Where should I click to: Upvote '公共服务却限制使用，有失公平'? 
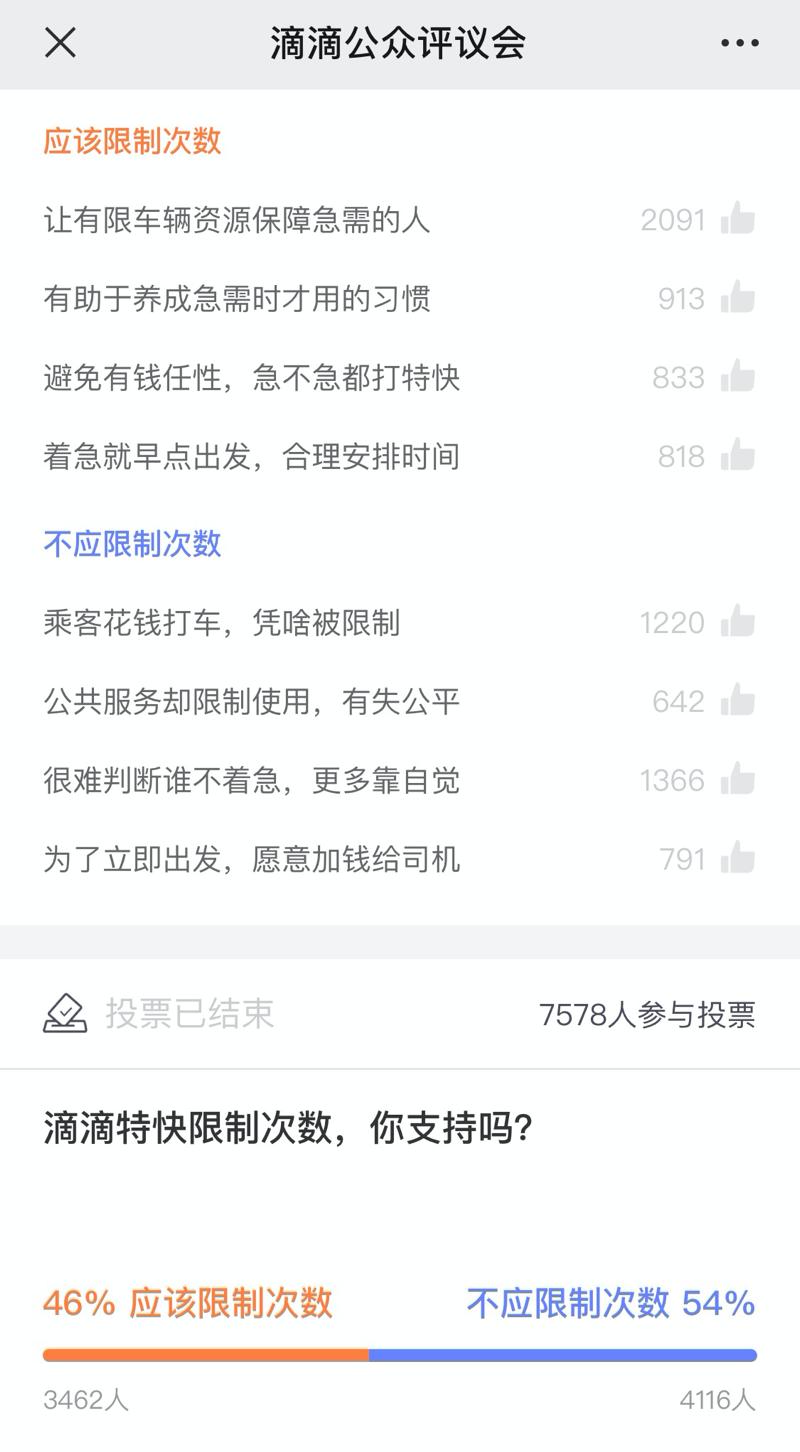pyautogui.click(x=738, y=701)
